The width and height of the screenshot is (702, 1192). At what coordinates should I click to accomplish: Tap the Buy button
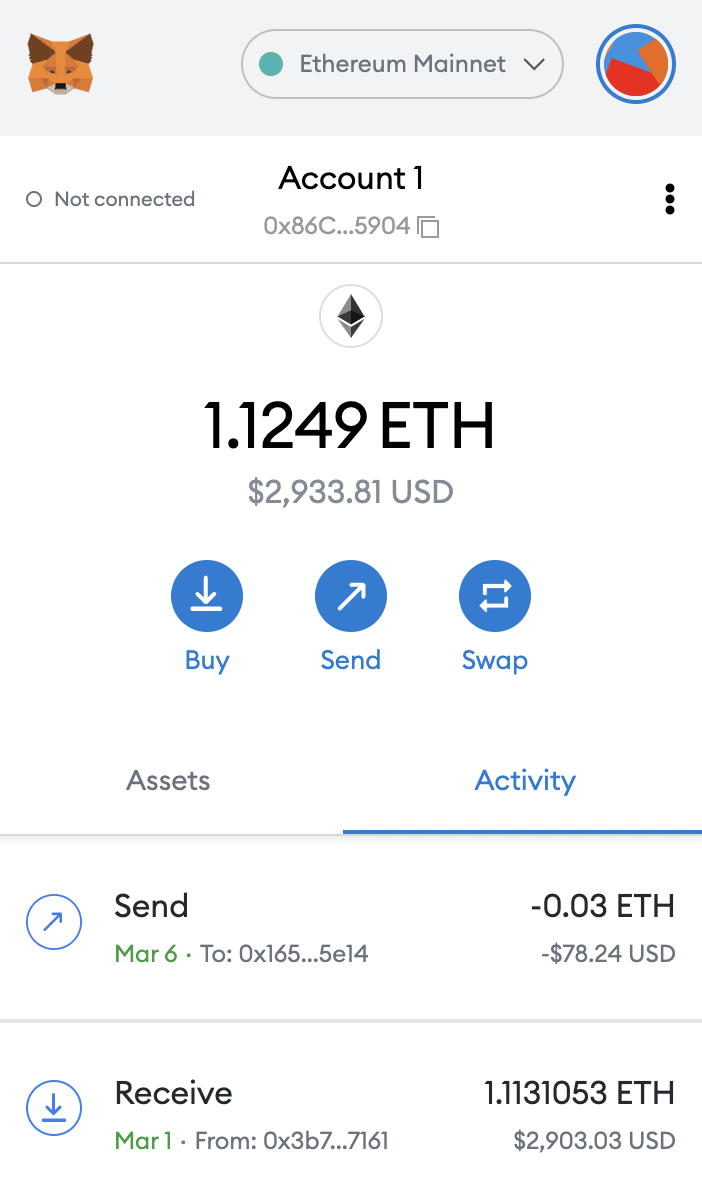pos(207,597)
